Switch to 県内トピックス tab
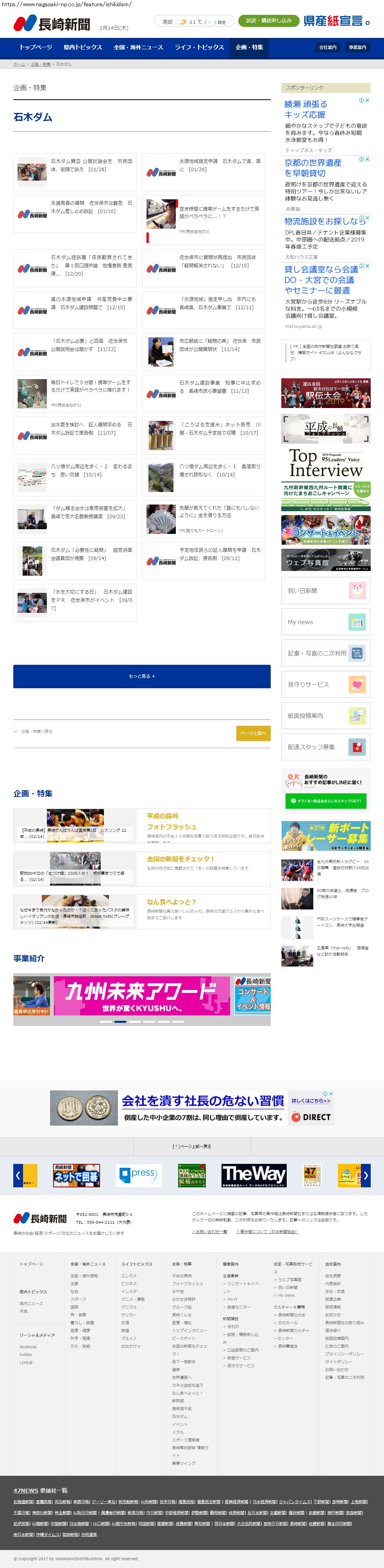The height and width of the screenshot is (1568, 384). 82,47
